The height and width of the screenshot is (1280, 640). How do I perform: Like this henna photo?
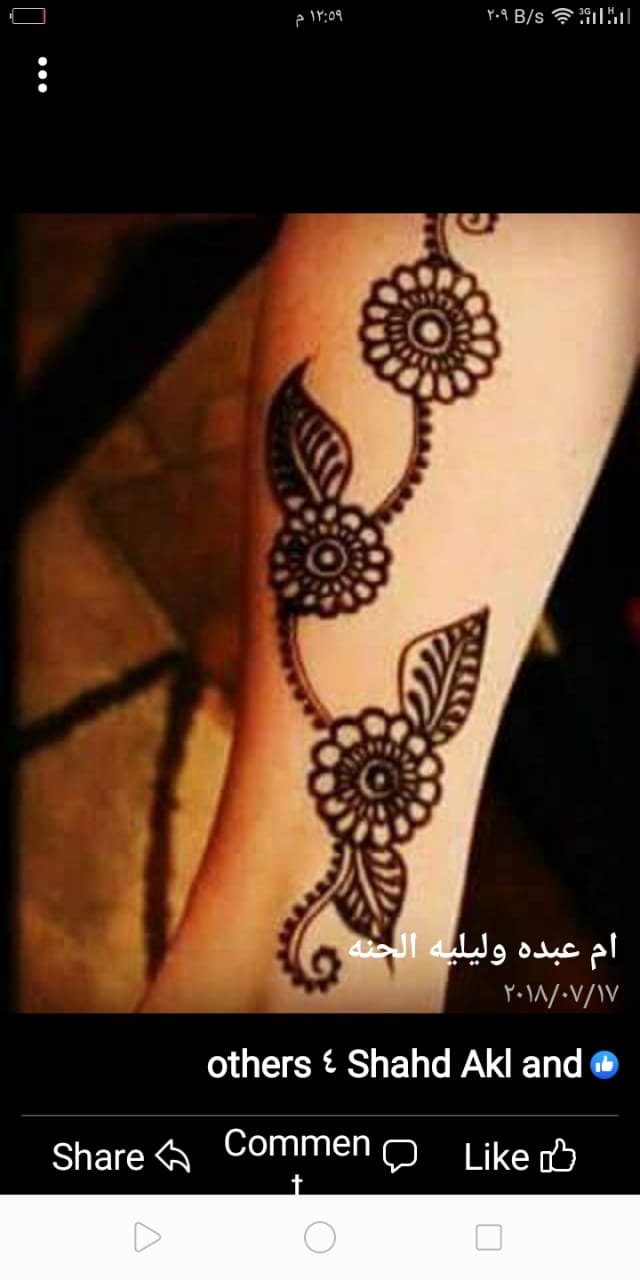[x=520, y=1157]
